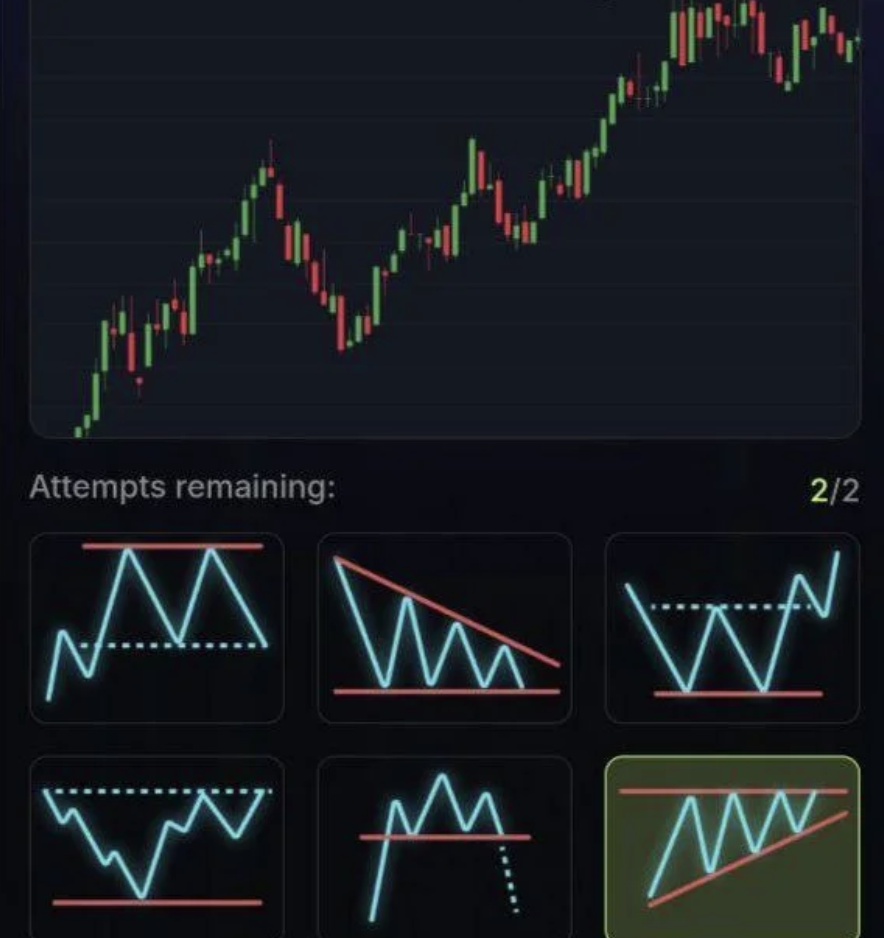Tap the highlighted ascending triangle pattern card
This screenshot has height=938, width=884.
pyautogui.click(x=732, y=848)
